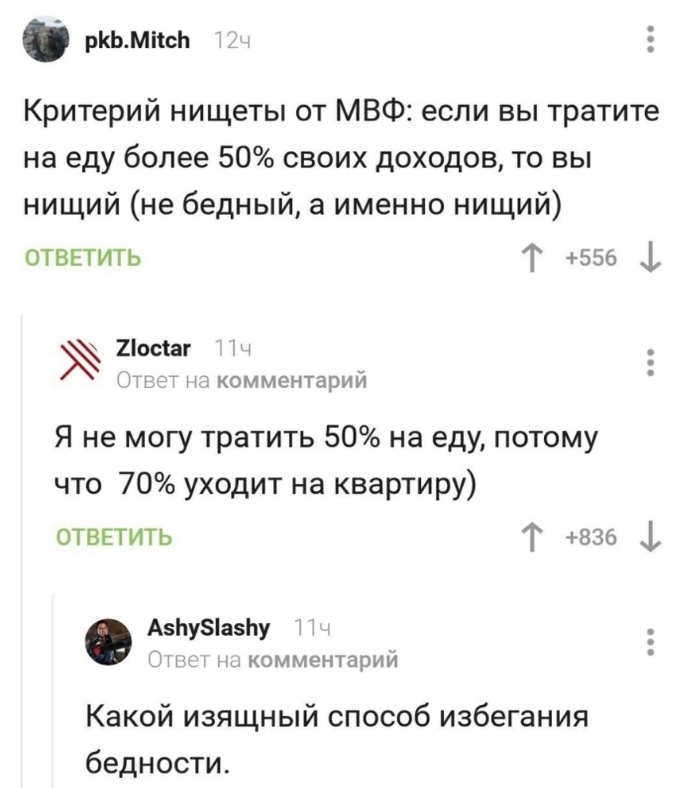Open the overflow menu on Zloctar's comment

pos(650,361)
